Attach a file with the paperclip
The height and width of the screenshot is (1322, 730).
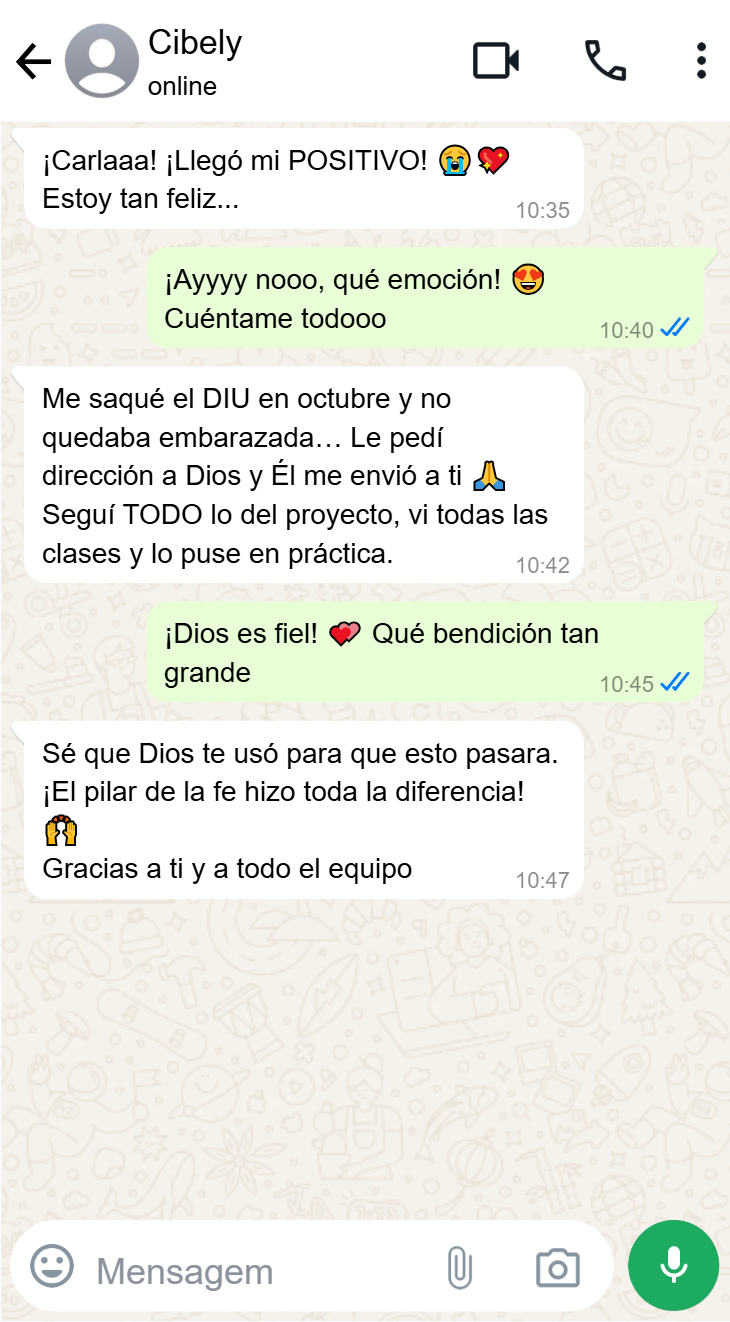[459, 1267]
